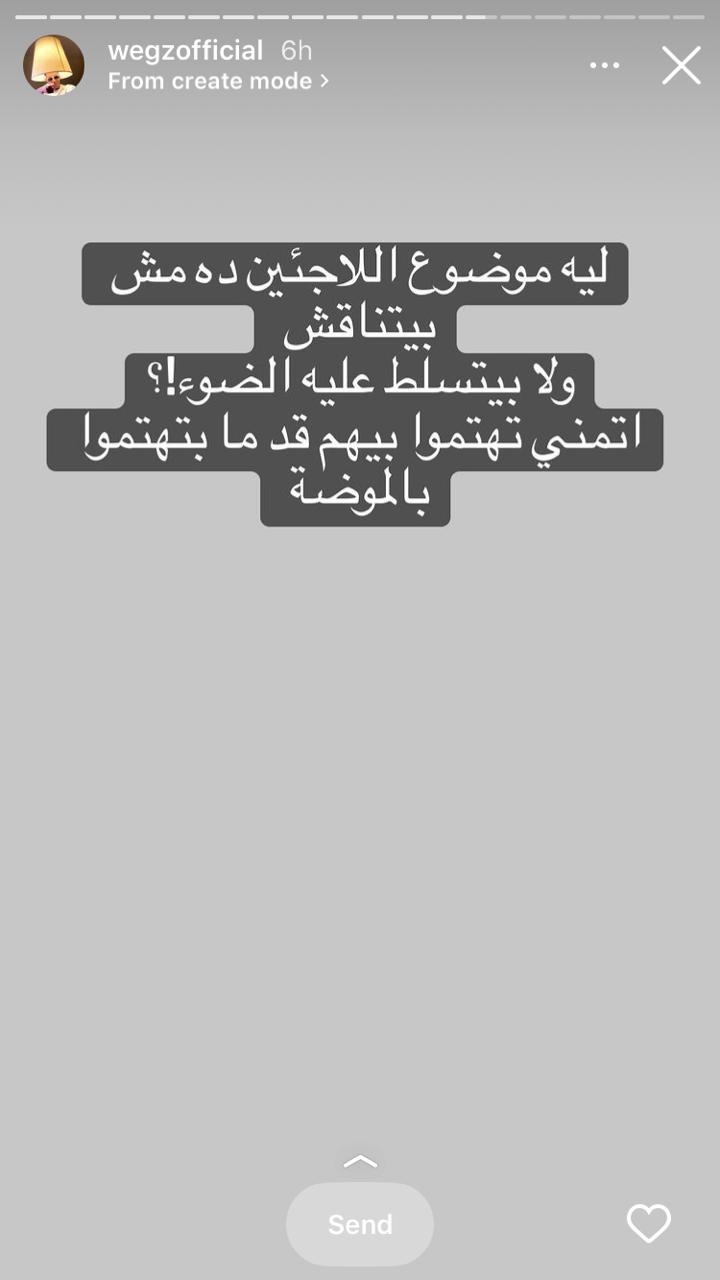Expand the reply panel with the chevron
Viewport: 720px width, 1280px height.
pyautogui.click(x=360, y=1161)
